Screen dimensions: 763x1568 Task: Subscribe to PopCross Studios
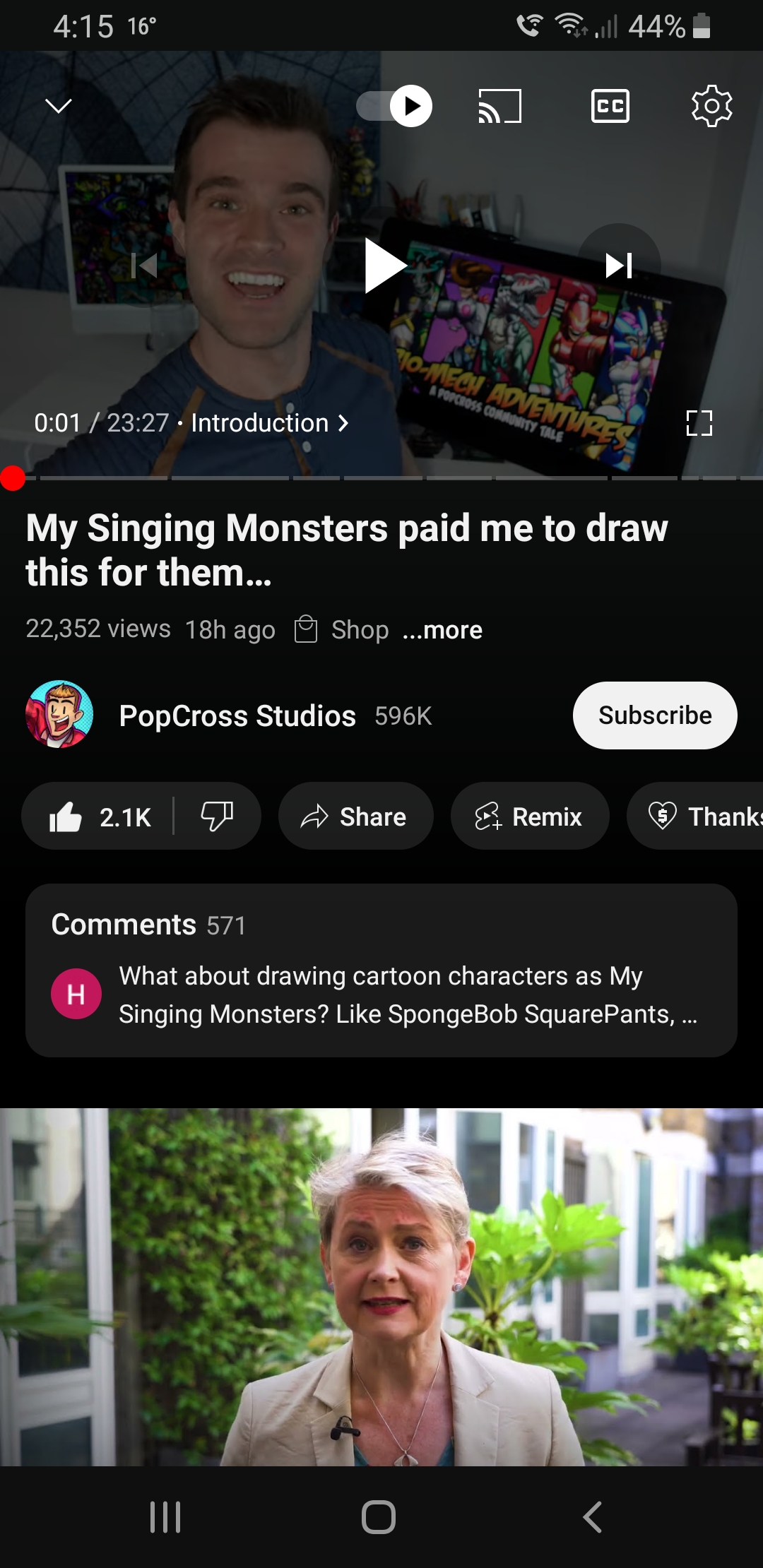(653, 715)
